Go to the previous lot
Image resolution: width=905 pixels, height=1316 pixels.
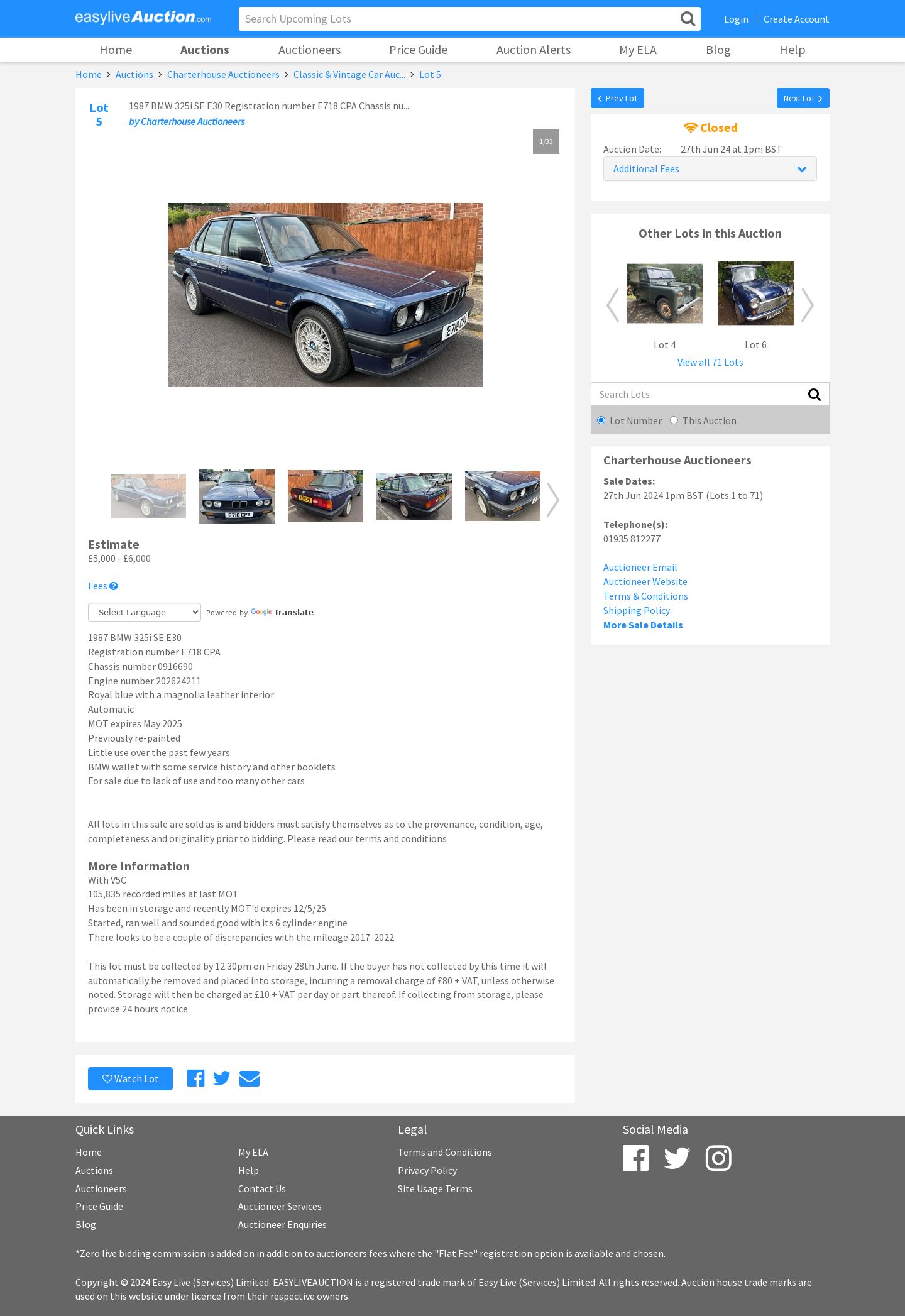[x=617, y=98]
